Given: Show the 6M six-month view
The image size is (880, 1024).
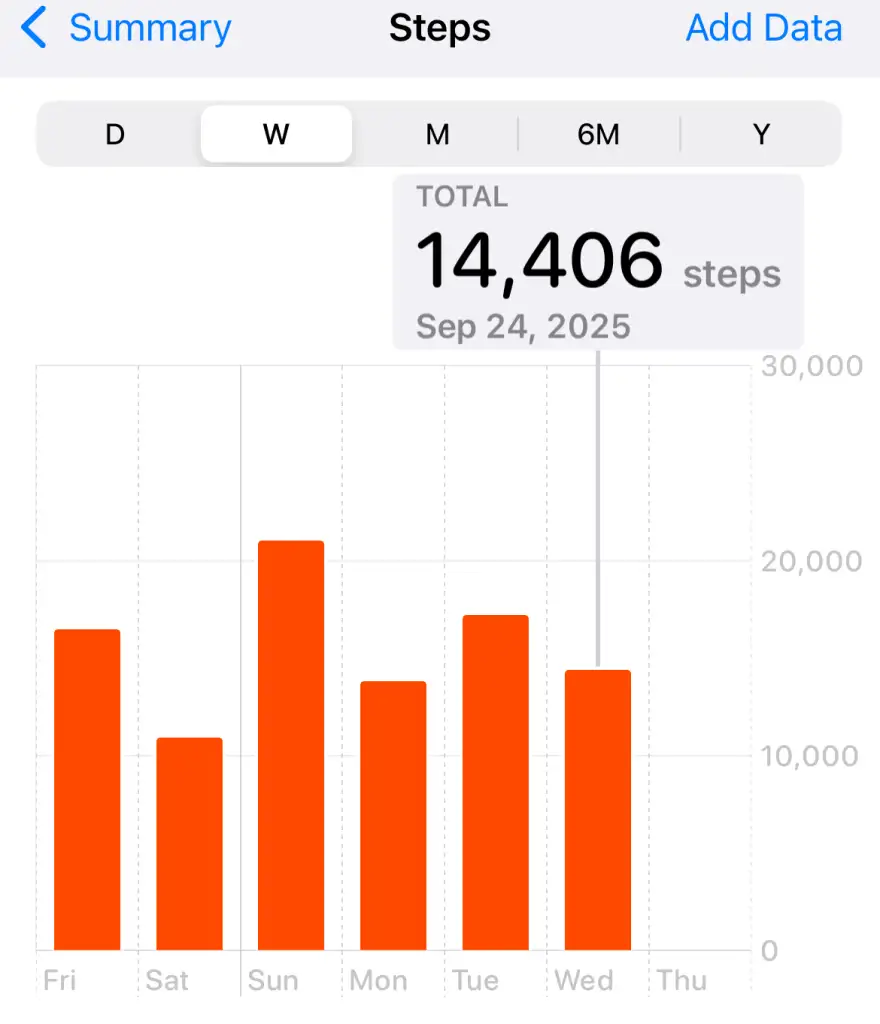Looking at the screenshot, I should [598, 134].
